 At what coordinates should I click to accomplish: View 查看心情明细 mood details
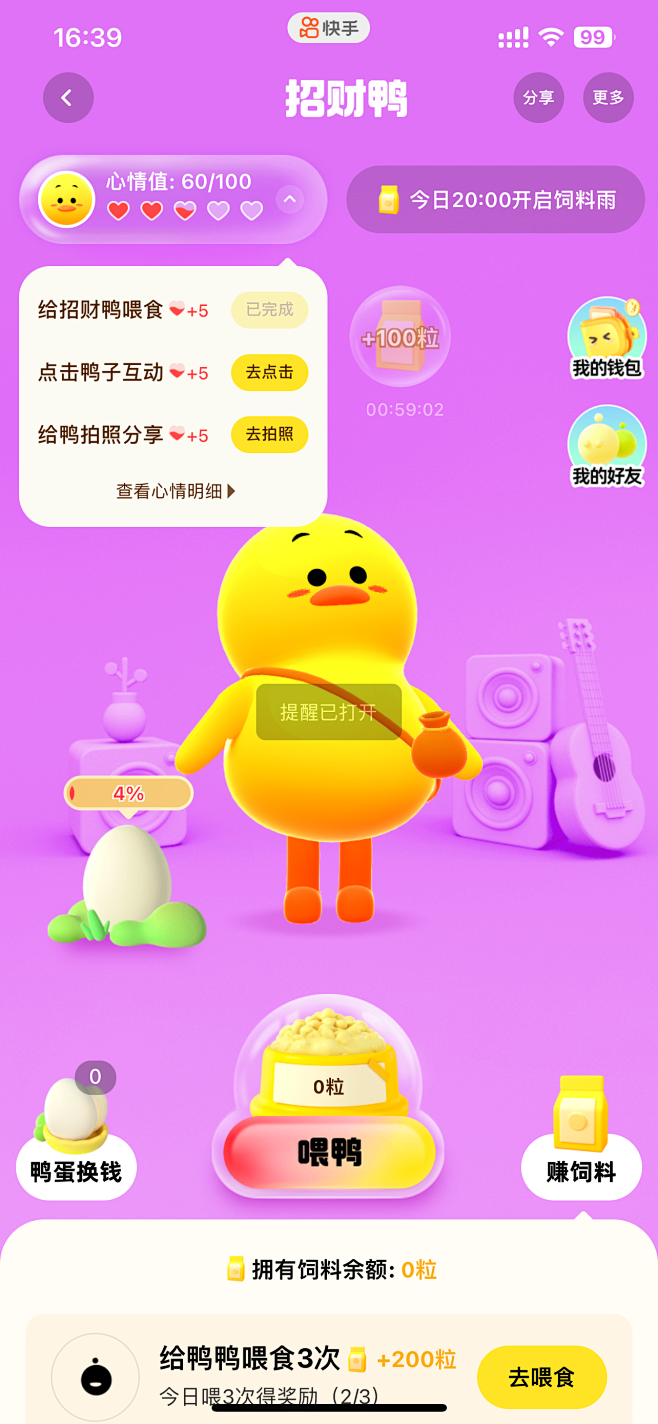point(176,491)
